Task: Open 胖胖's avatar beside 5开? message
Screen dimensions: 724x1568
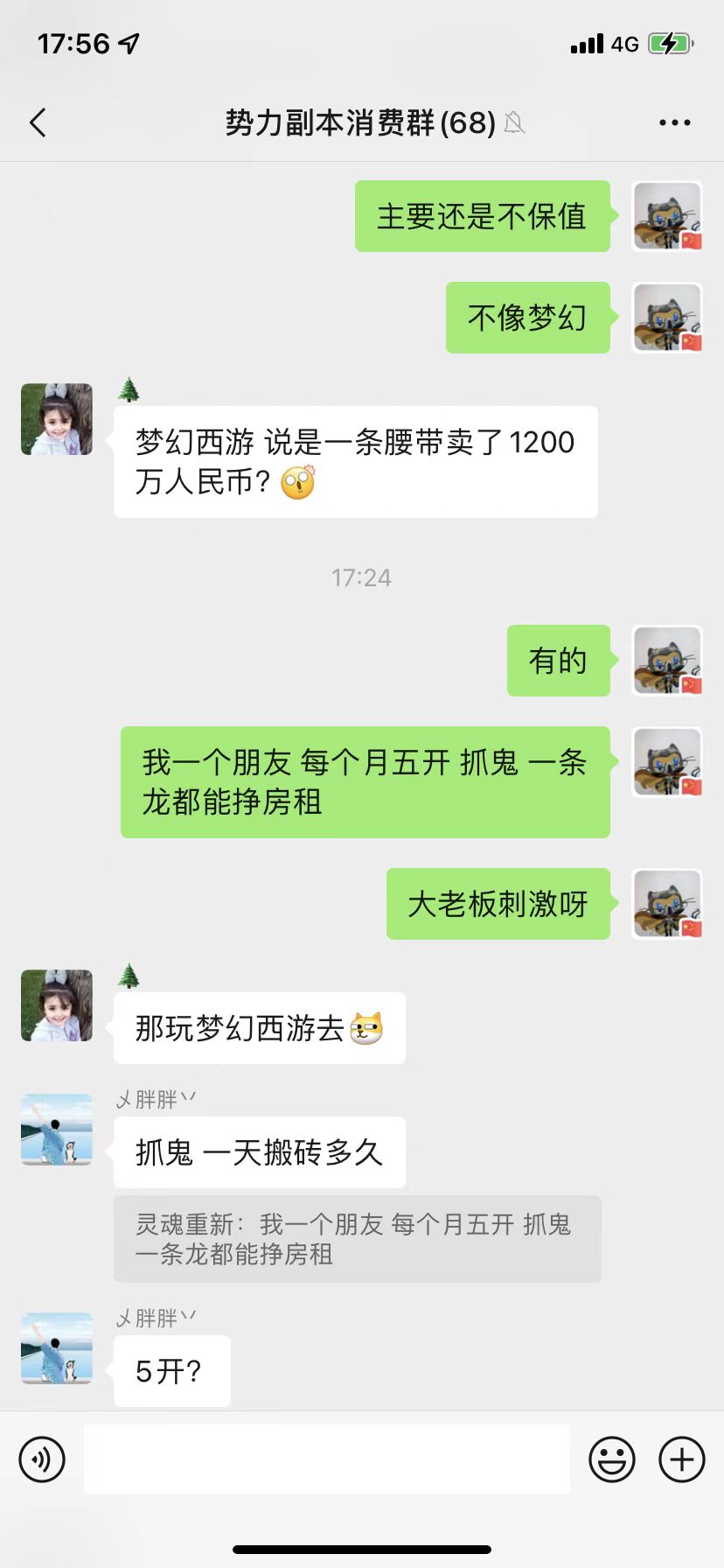Action: coord(57,1348)
